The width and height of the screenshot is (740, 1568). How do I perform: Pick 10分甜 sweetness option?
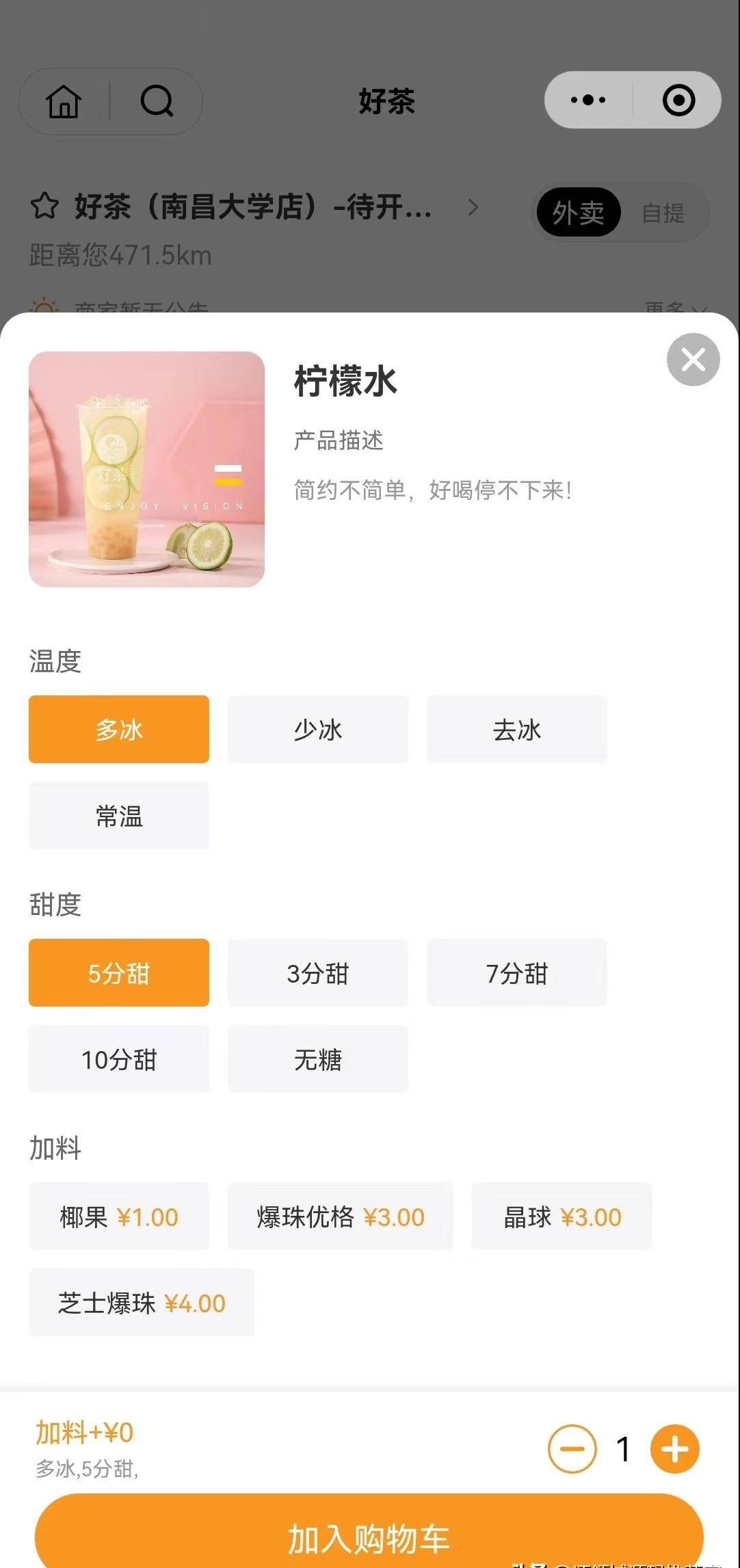(119, 1059)
